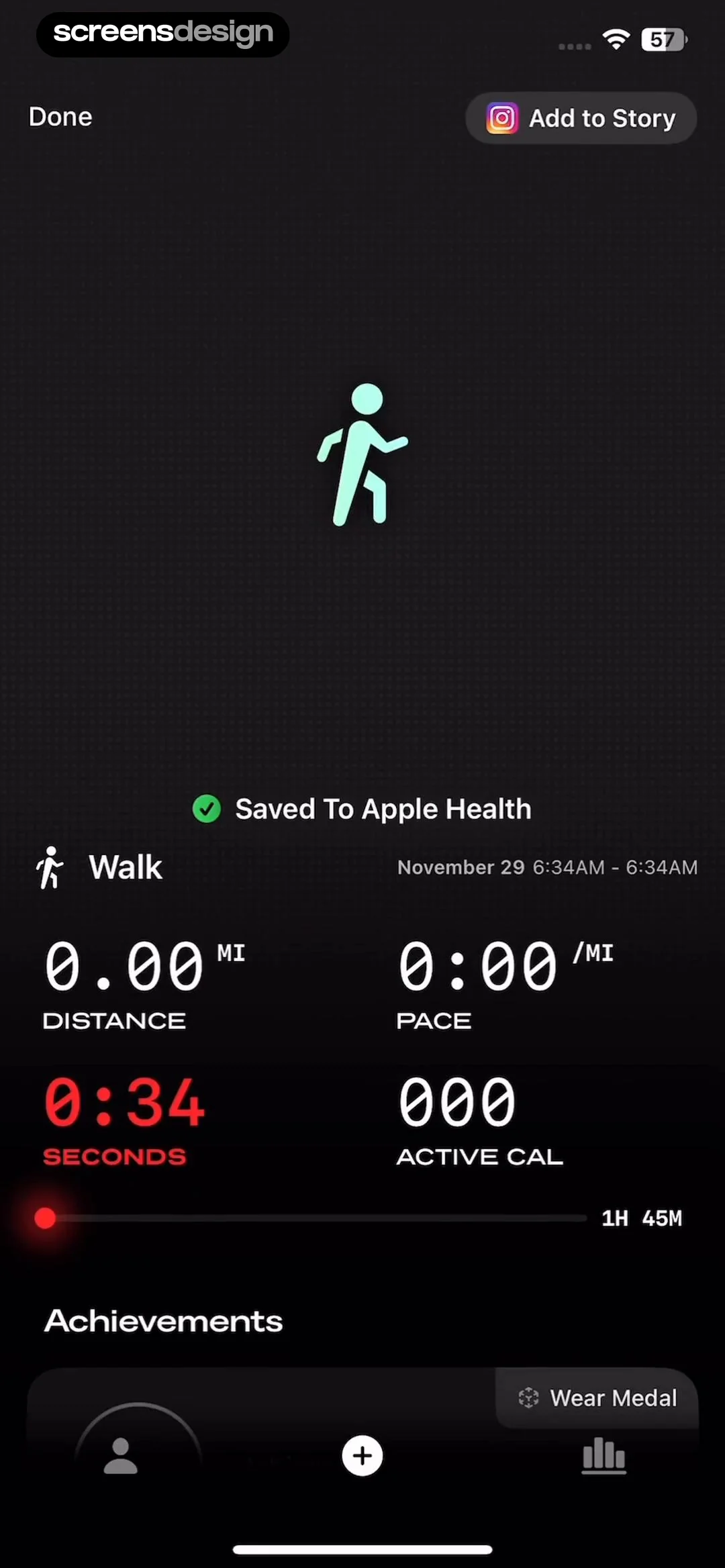Tap the red handle on the duration slider
725x1568 pixels.
45,1218
